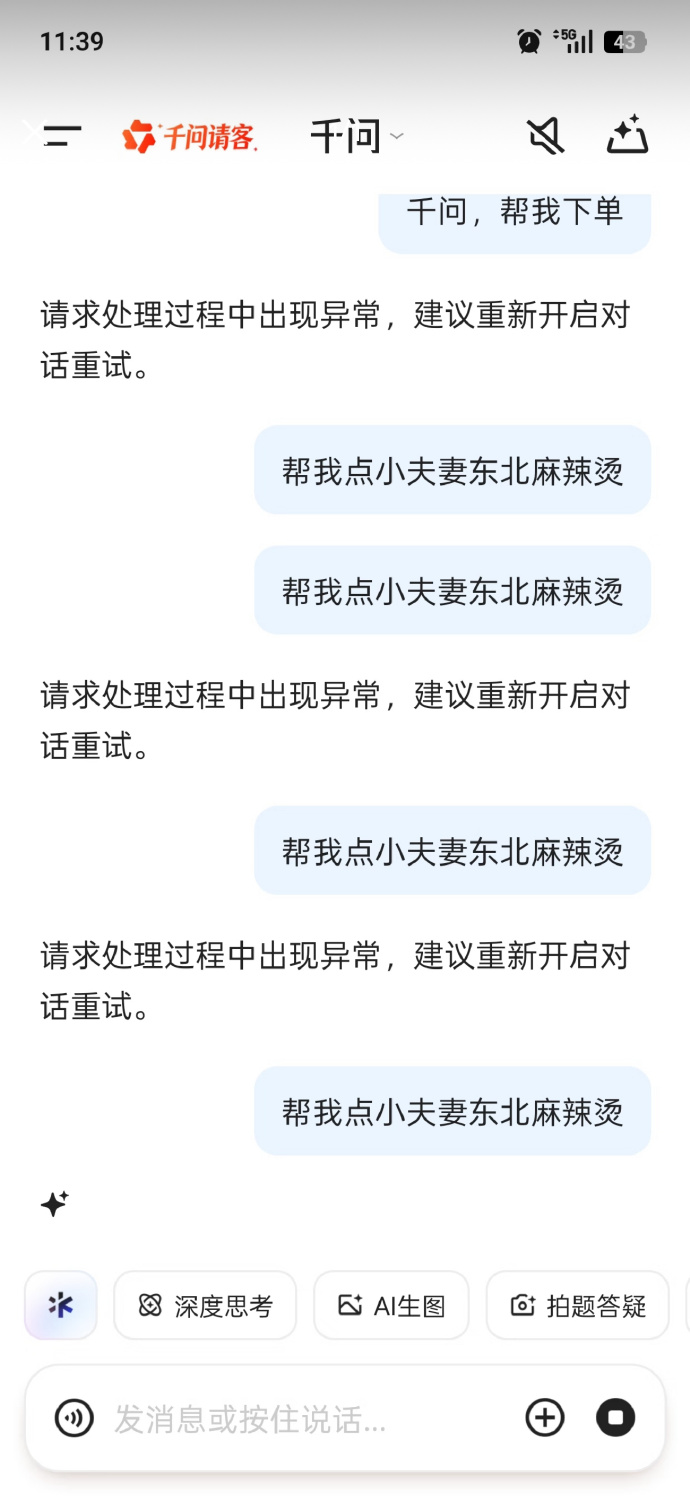Stop the response generation
The image size is (690, 1499).
616,1418
